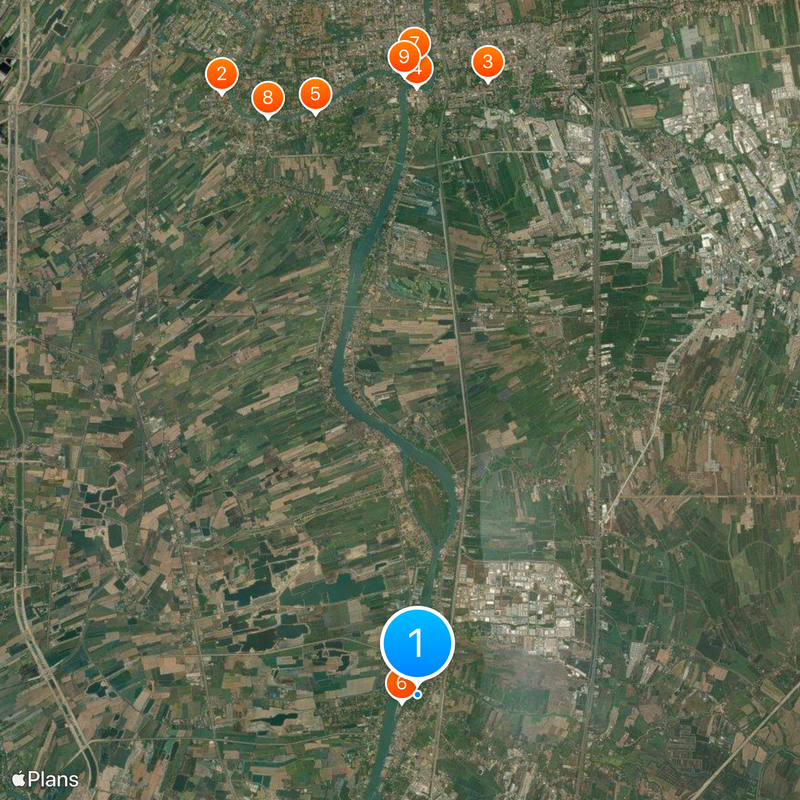Open the orange pin numbered 8
Image resolution: width=800 pixels, height=800 pixels.
click(x=267, y=97)
